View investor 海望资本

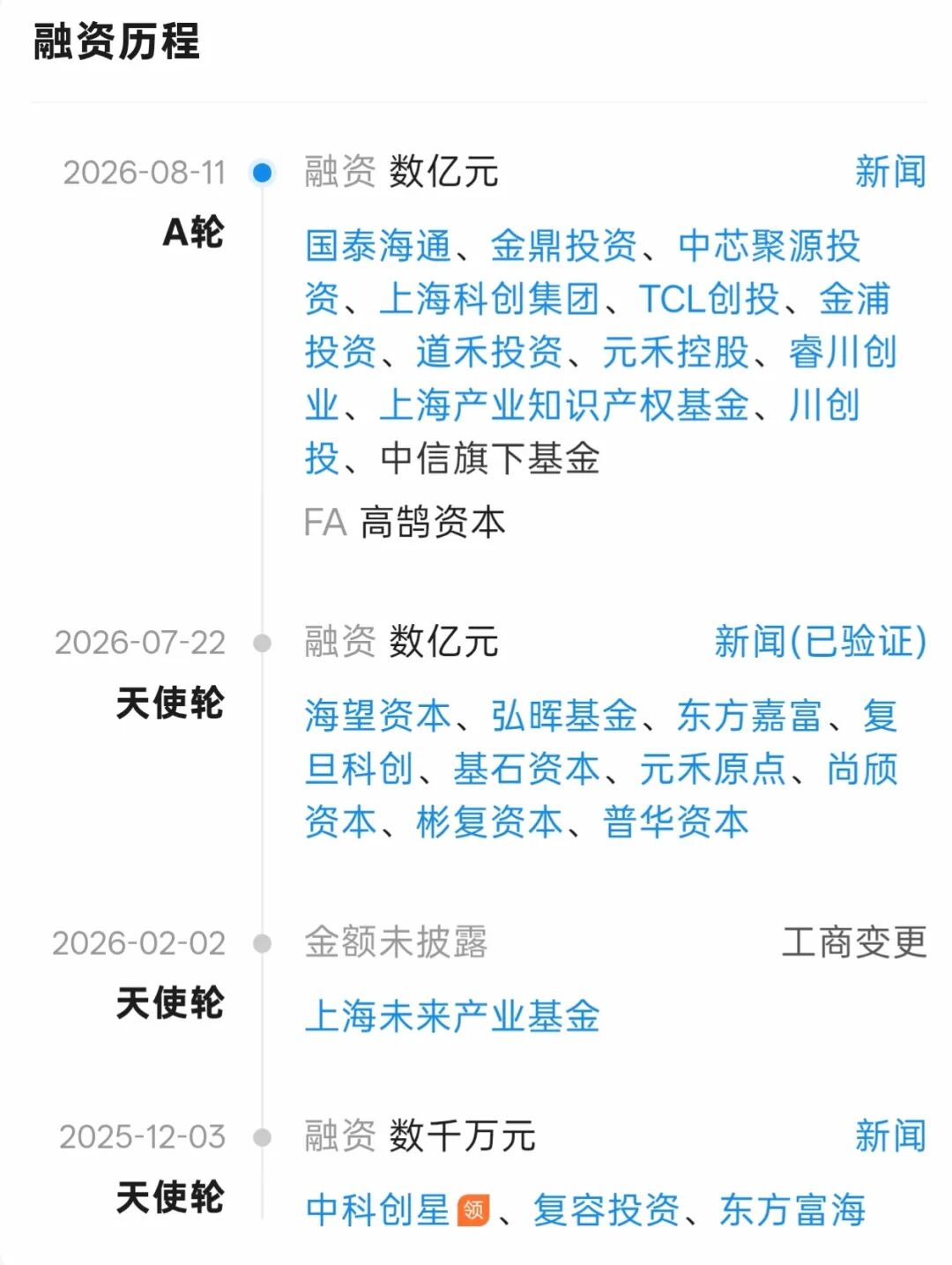tap(378, 715)
